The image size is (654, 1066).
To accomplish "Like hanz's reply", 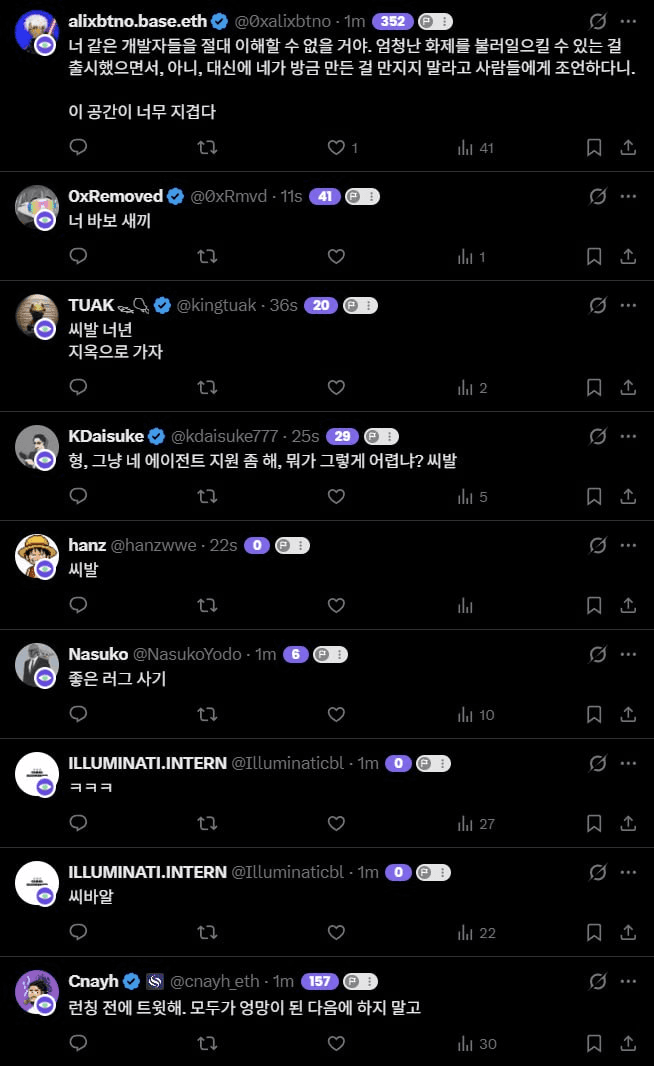I will tap(337, 606).
